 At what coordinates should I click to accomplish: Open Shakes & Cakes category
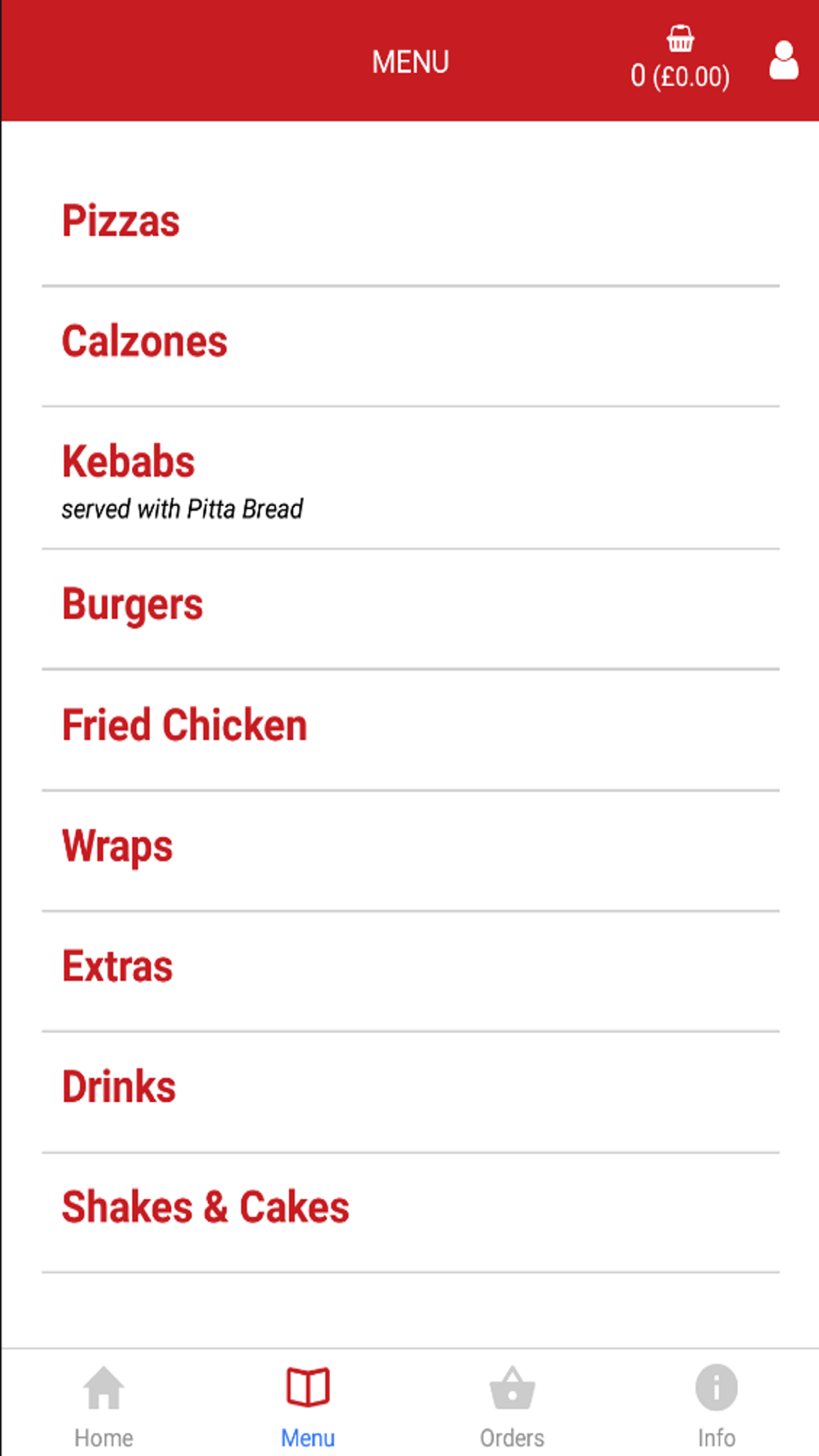(410, 1213)
